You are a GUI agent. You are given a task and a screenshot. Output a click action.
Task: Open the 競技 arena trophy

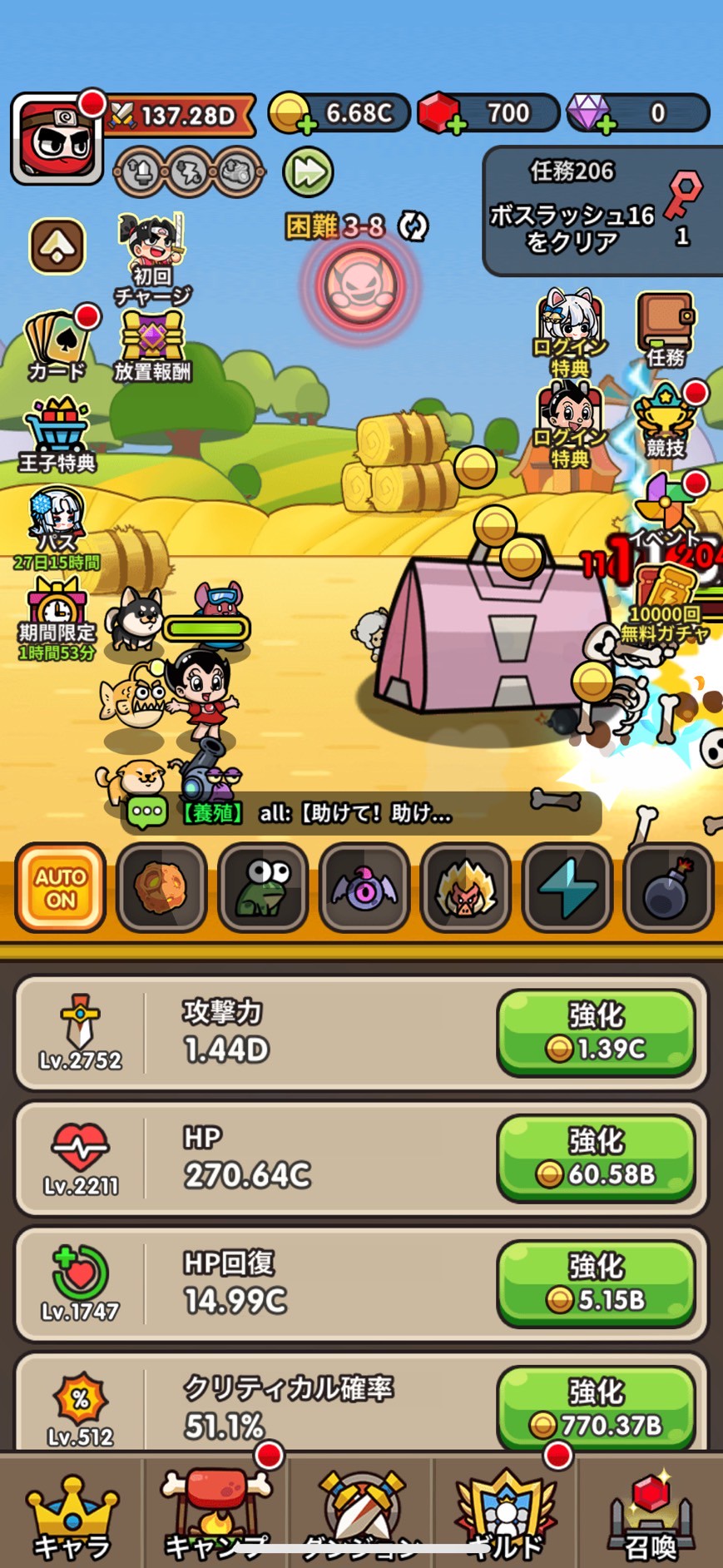(x=665, y=420)
